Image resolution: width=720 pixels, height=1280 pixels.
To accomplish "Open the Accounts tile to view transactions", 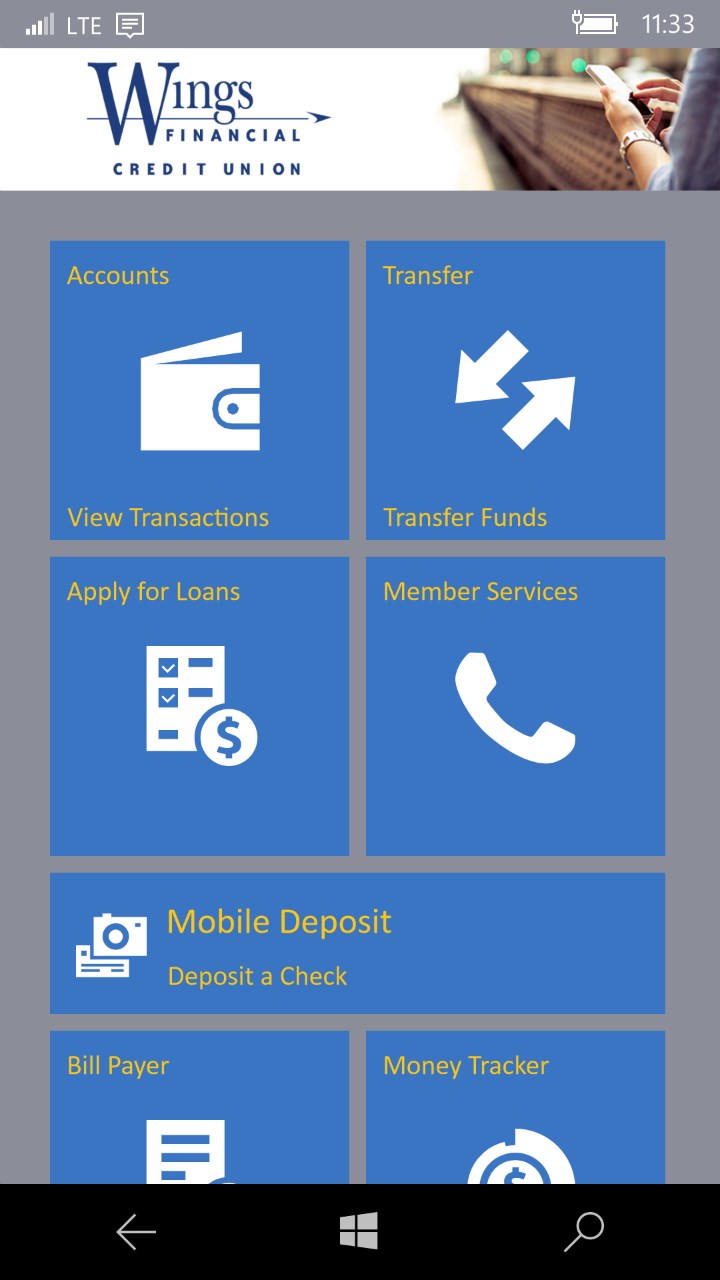I will (x=200, y=390).
